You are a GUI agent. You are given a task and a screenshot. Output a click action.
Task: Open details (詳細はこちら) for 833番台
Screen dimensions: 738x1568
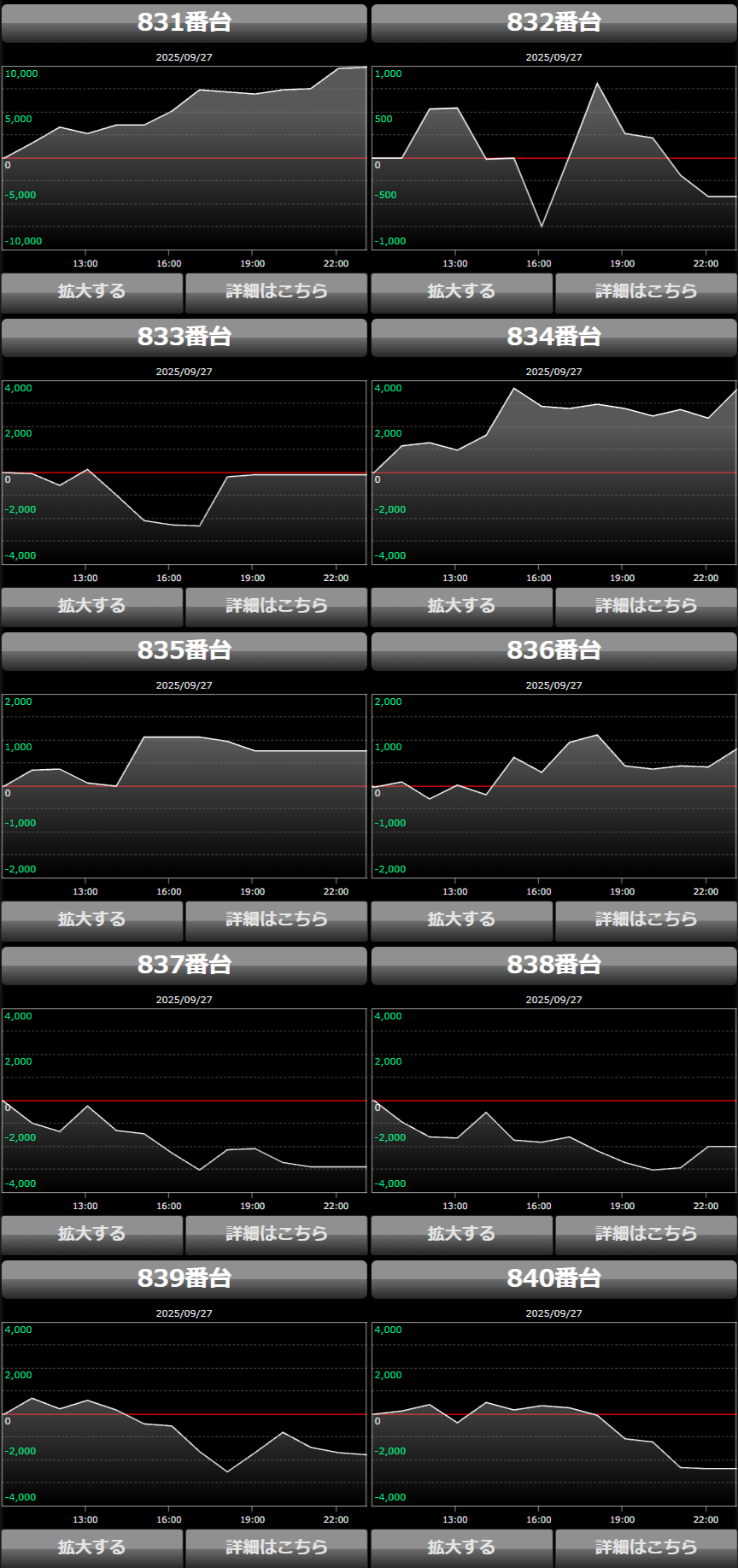point(276,606)
